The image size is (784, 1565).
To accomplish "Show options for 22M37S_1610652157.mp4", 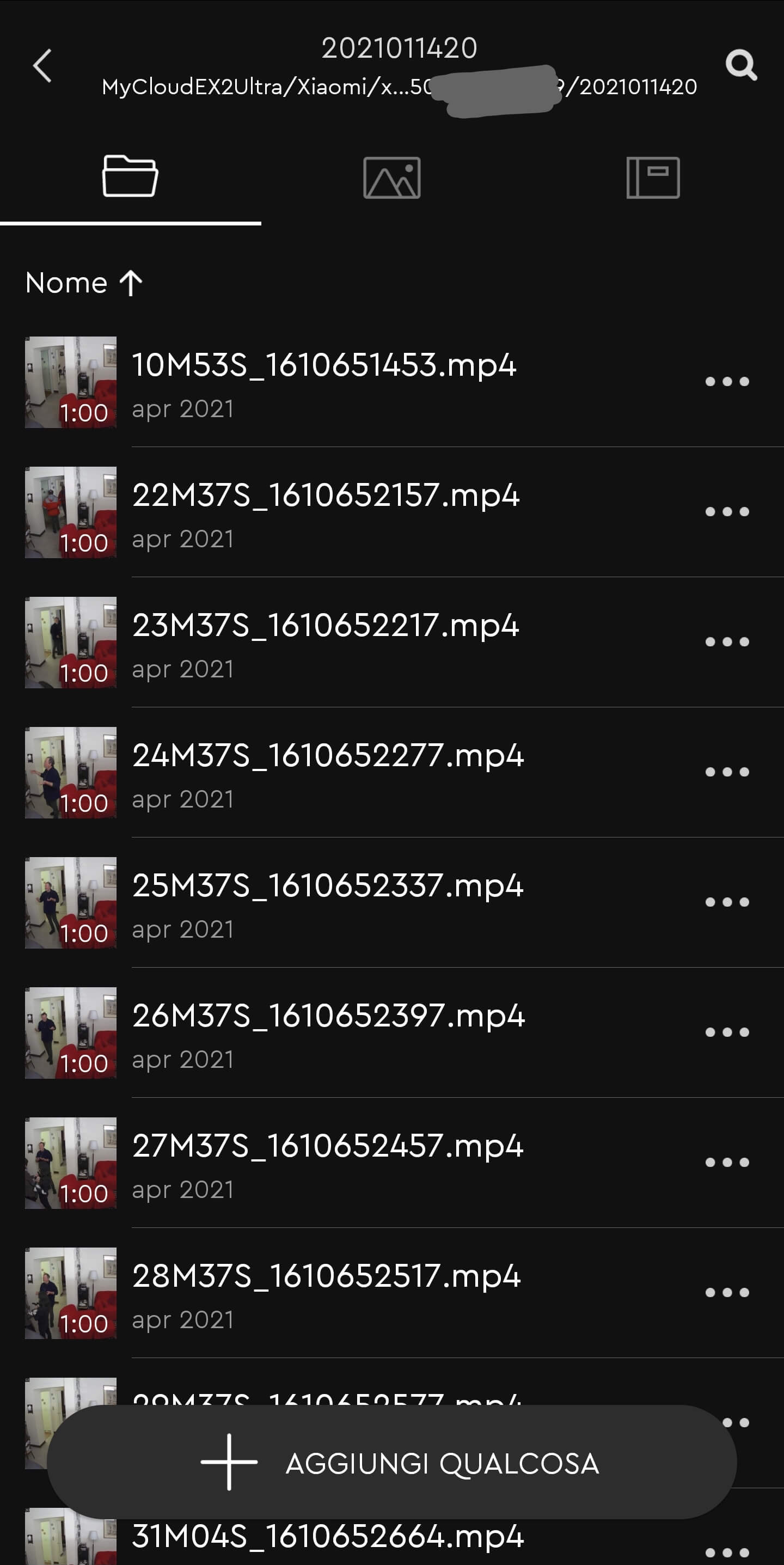I will (727, 511).
